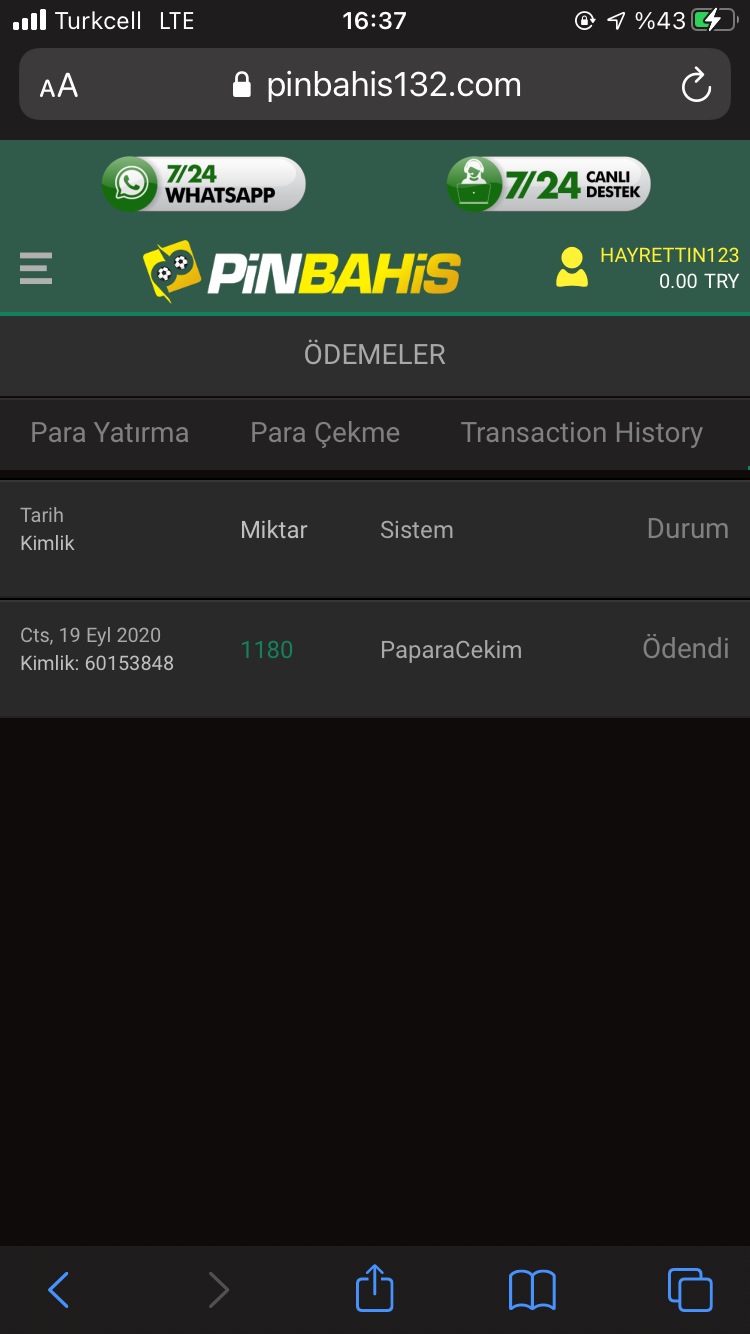This screenshot has height=1334, width=750.
Task: Go to the Pinbahis home logo
Action: [x=302, y=270]
